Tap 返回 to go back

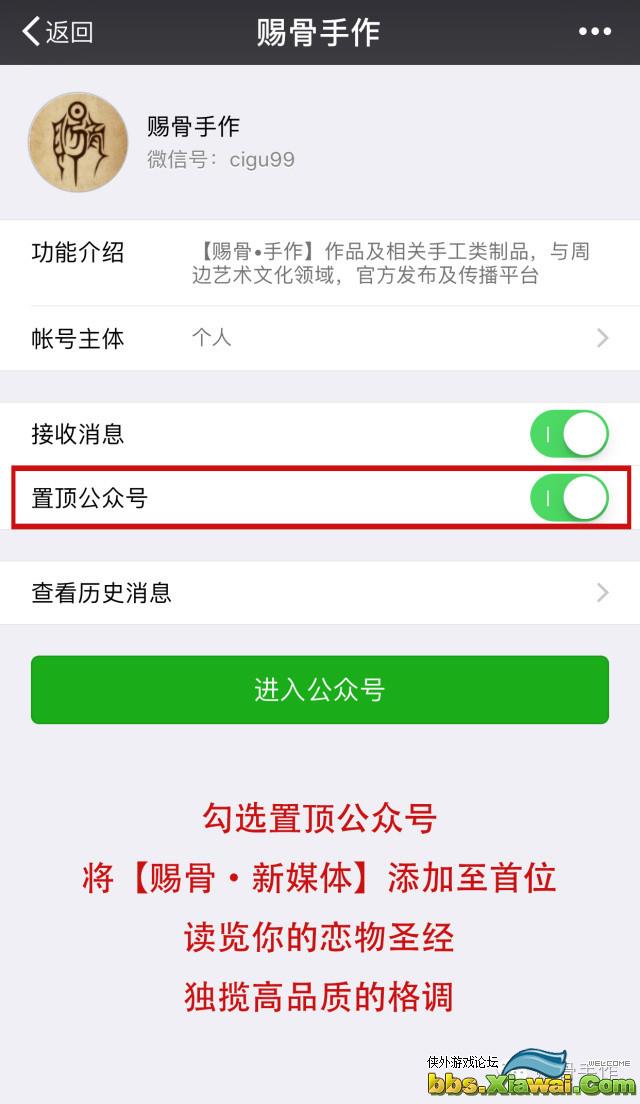pyautogui.click(x=58, y=32)
